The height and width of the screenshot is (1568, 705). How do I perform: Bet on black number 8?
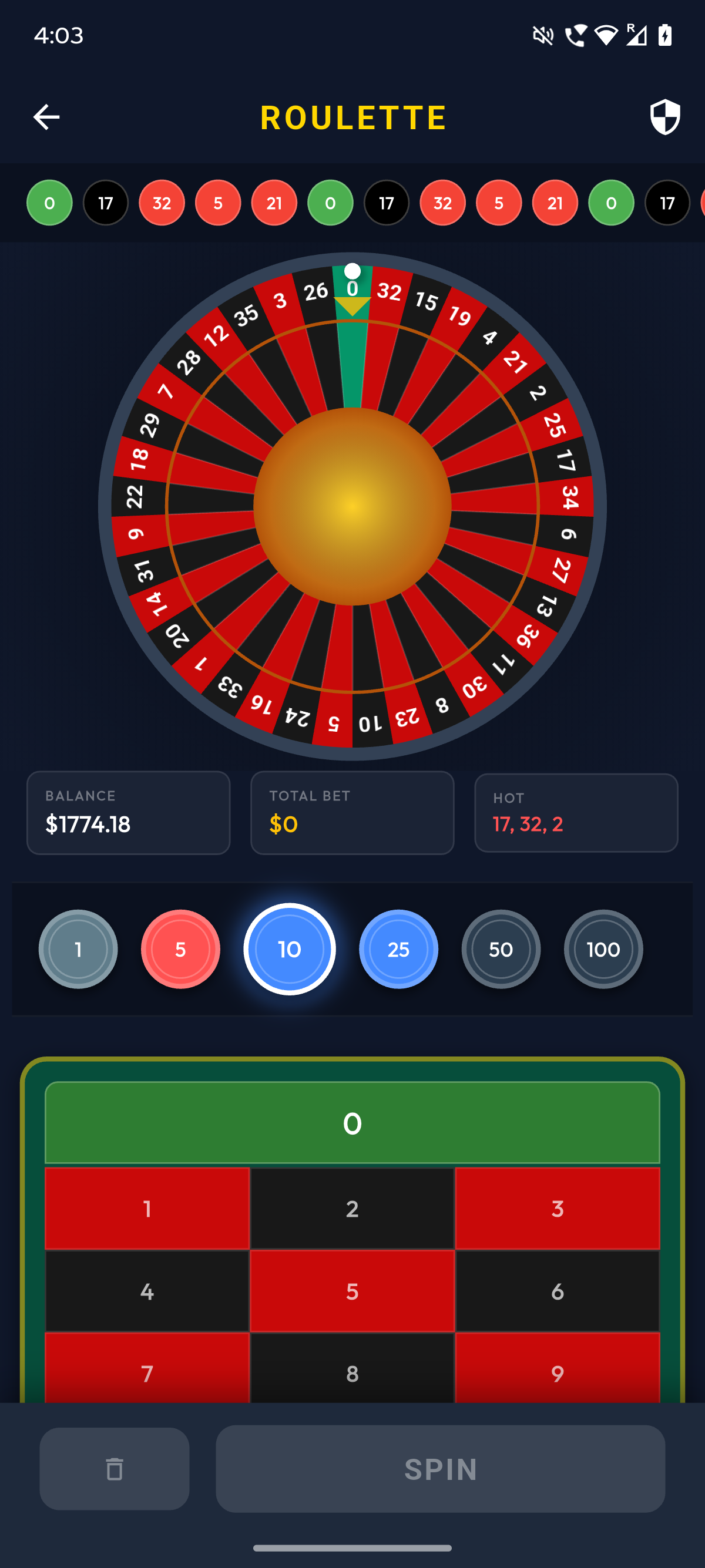pyautogui.click(x=352, y=1373)
